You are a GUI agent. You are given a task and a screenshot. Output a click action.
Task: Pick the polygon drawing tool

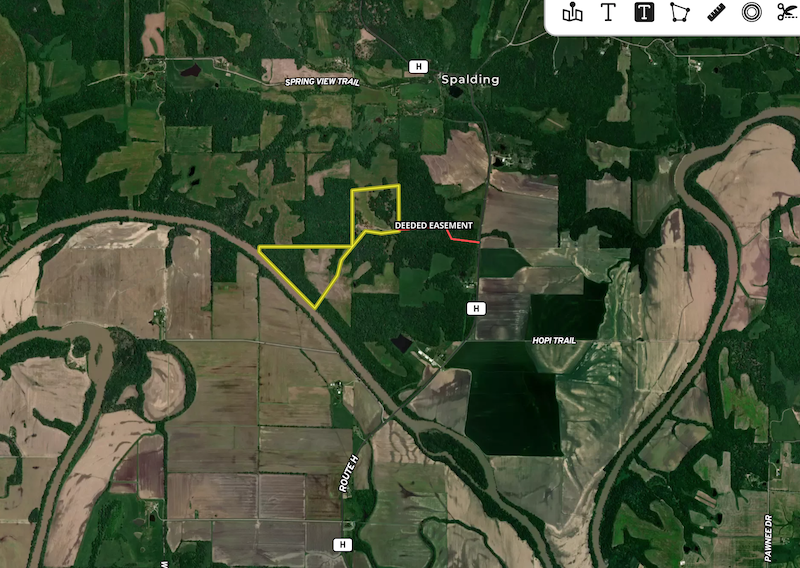680,13
